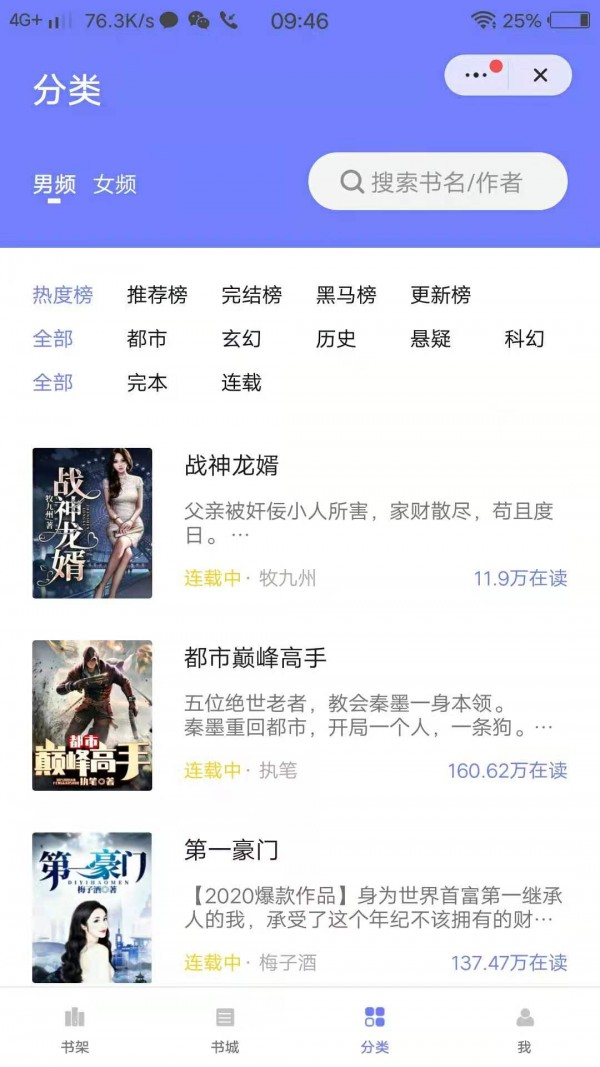Apply the 科幻 genre filter
Image resolution: width=600 pixels, height=1067 pixels.
[x=524, y=339]
